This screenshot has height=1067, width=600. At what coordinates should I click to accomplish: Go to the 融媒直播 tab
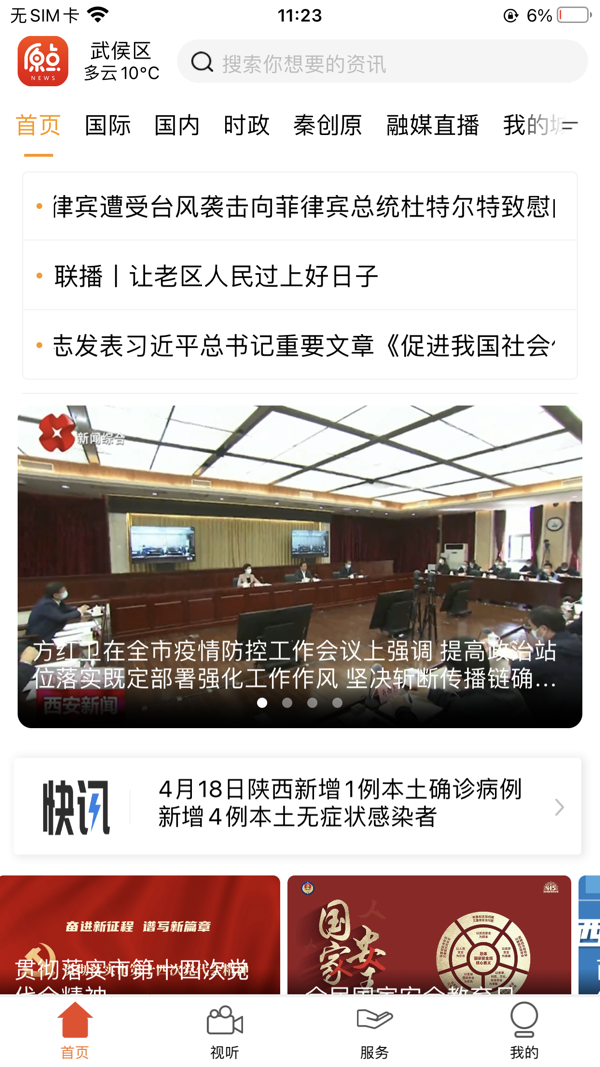(432, 125)
